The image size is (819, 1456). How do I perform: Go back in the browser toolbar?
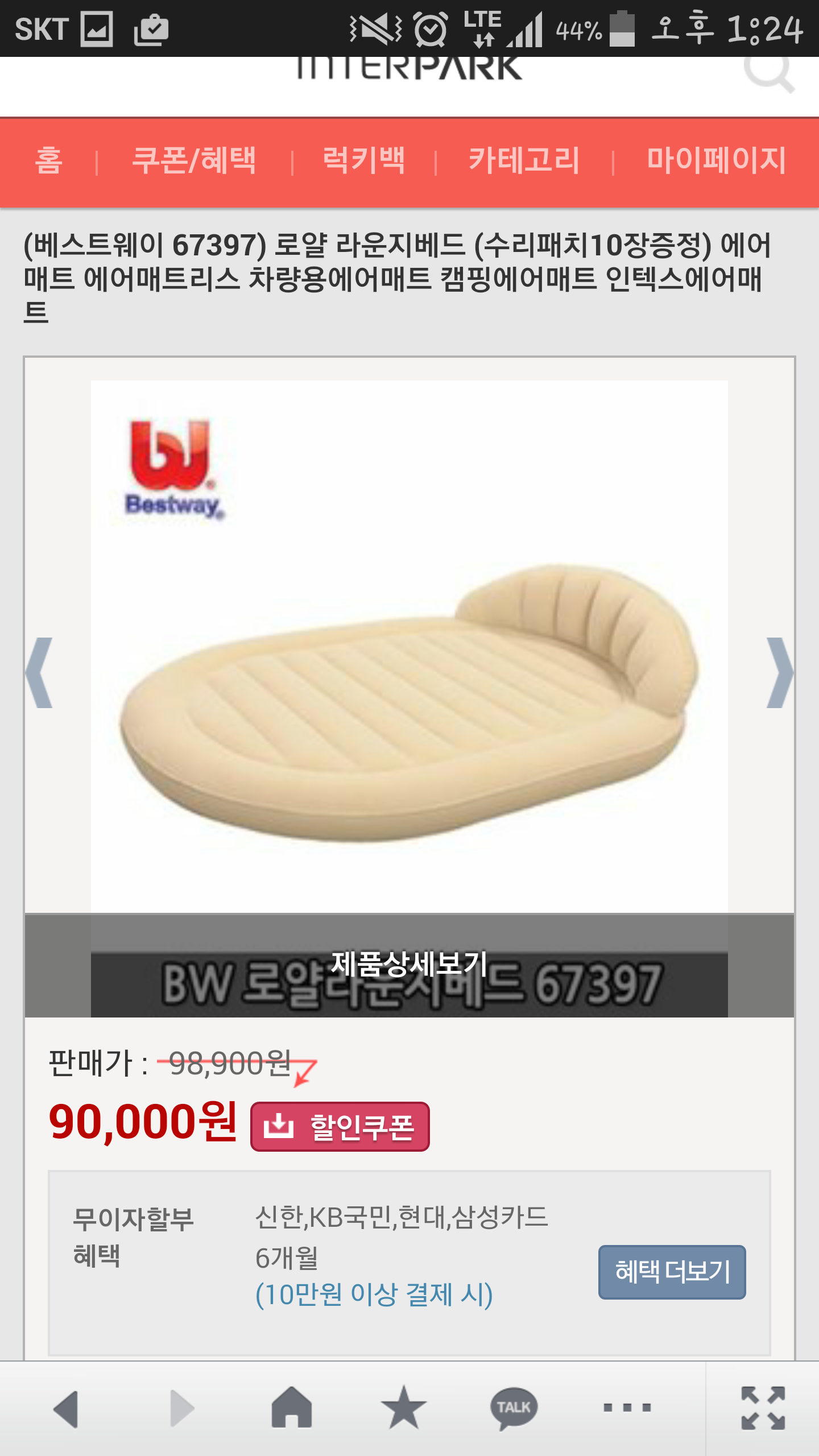[66, 1408]
